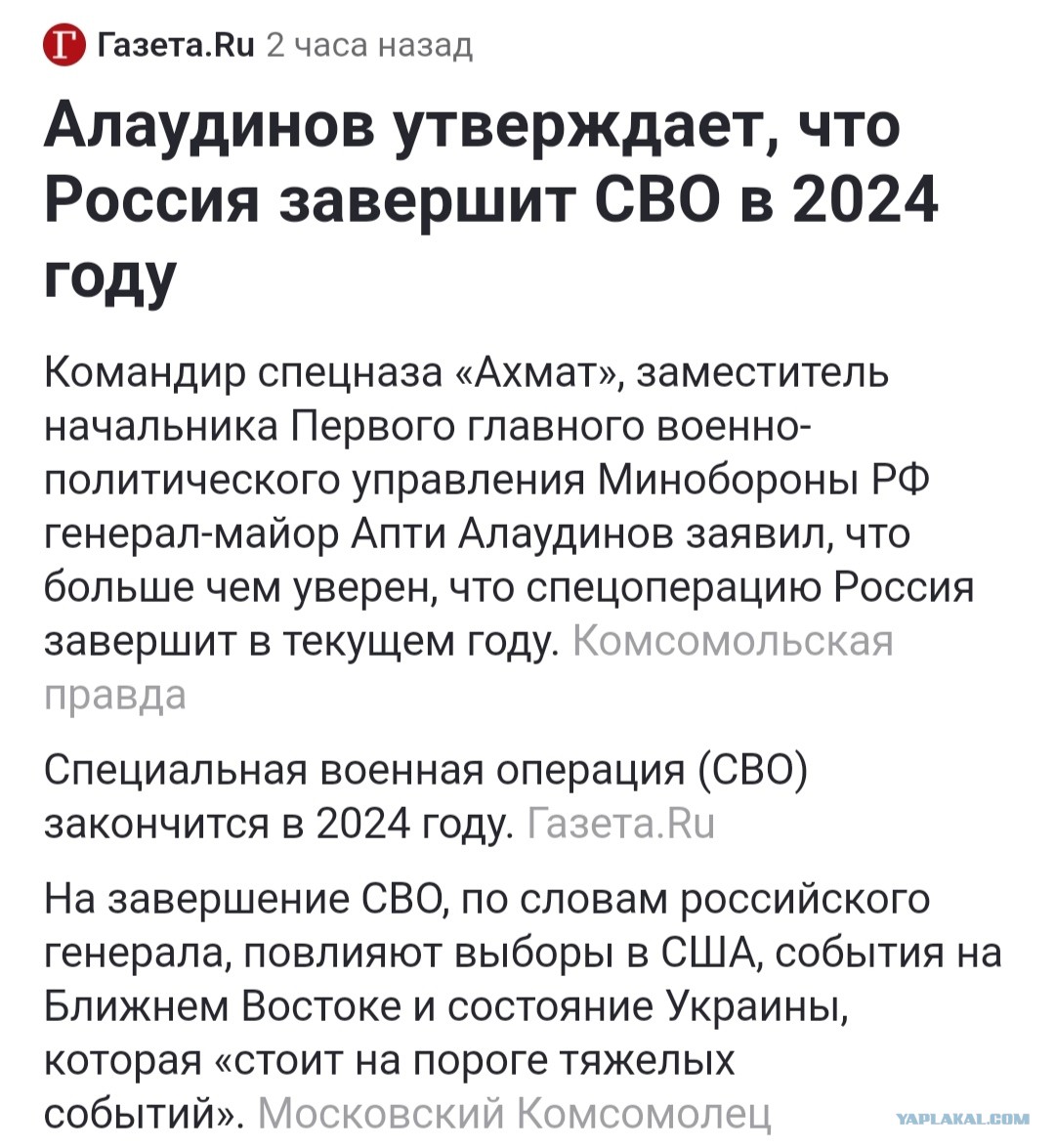Open the Газета.Ru link after the second paragraph
This screenshot has width=1055, height=1148.
point(620,824)
